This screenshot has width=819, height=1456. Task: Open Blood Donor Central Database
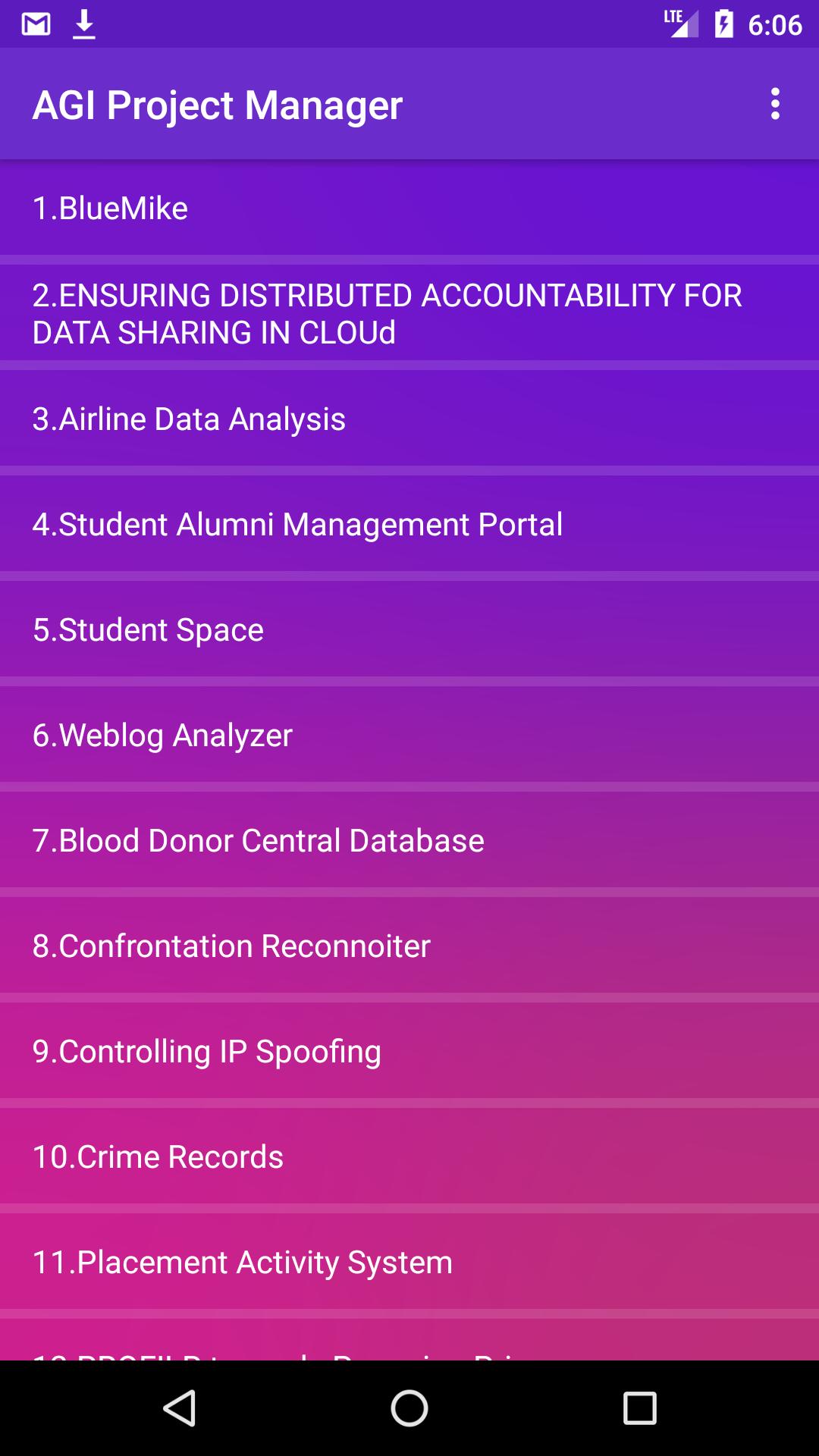coord(409,840)
